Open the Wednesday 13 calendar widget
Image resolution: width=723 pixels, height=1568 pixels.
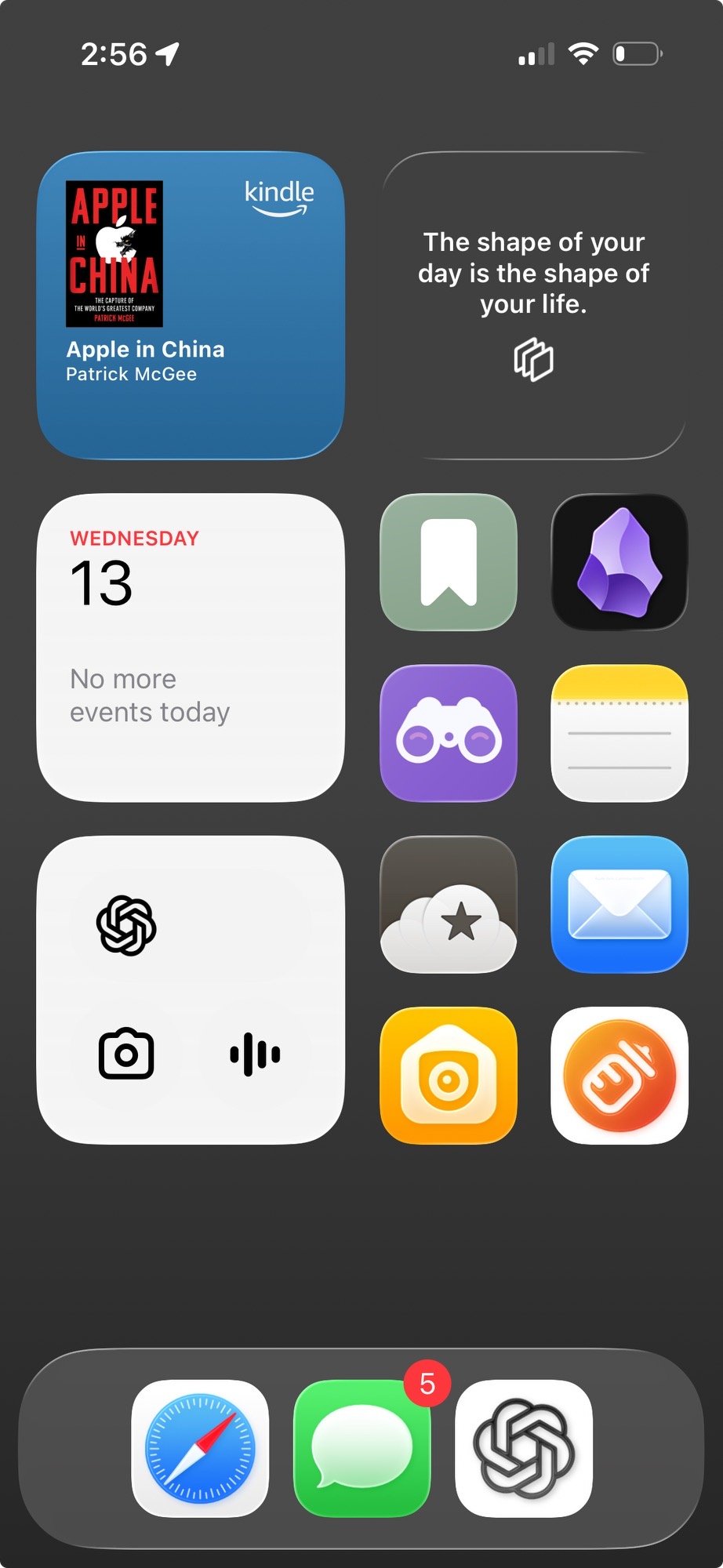191,647
